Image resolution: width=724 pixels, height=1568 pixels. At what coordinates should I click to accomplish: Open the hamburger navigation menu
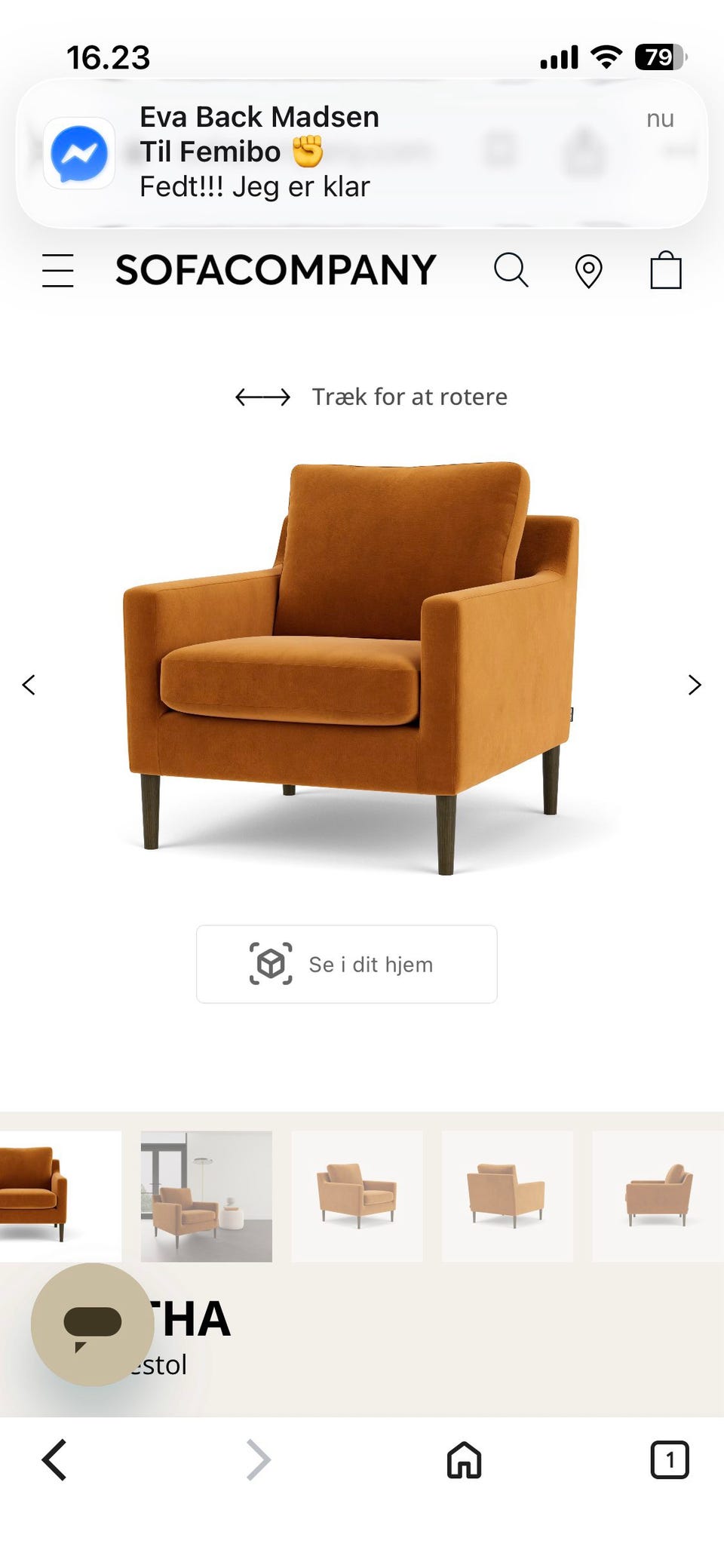pos(57,270)
